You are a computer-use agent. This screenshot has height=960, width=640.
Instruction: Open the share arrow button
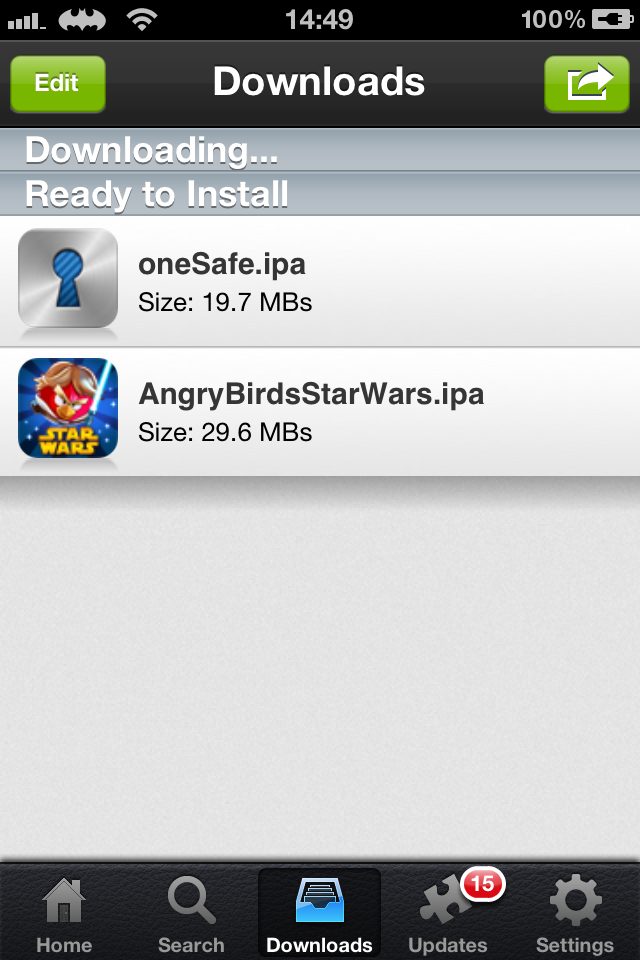click(x=586, y=83)
